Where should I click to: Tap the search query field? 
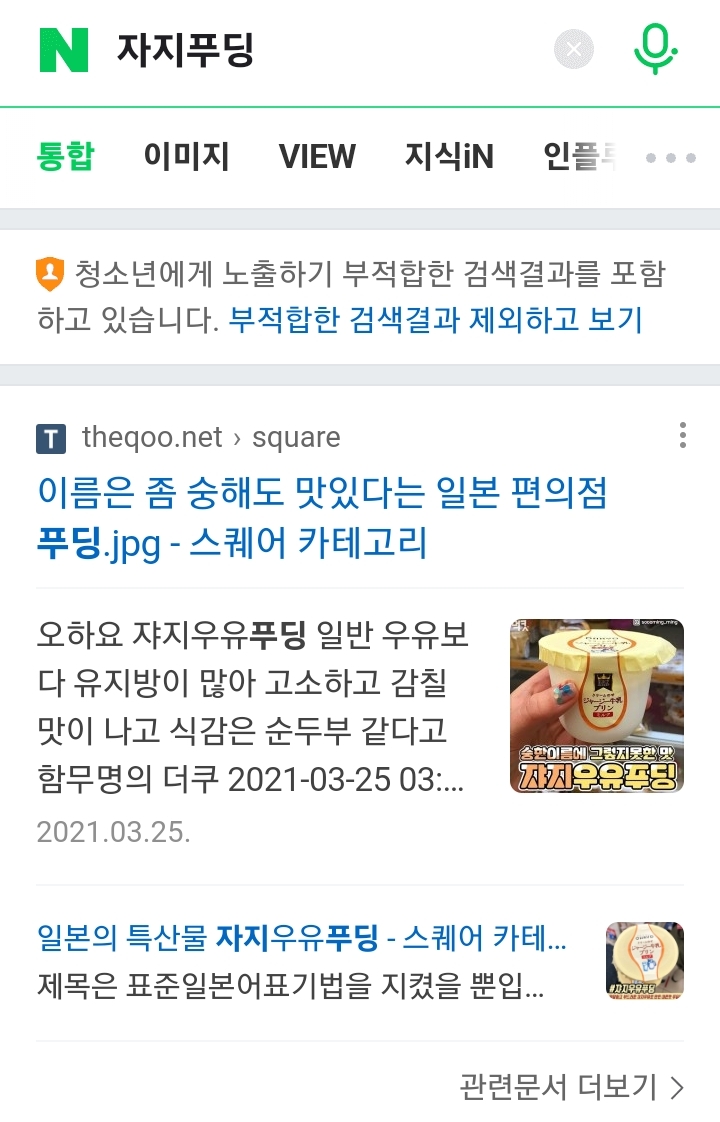click(320, 49)
